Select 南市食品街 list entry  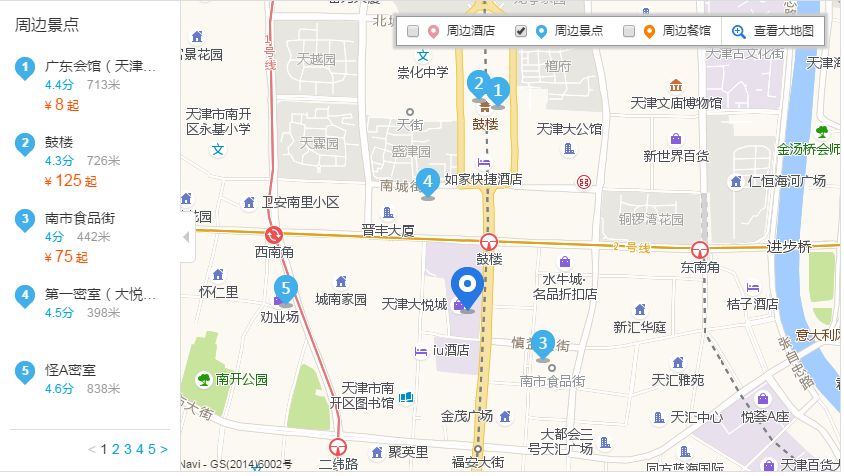80,219
